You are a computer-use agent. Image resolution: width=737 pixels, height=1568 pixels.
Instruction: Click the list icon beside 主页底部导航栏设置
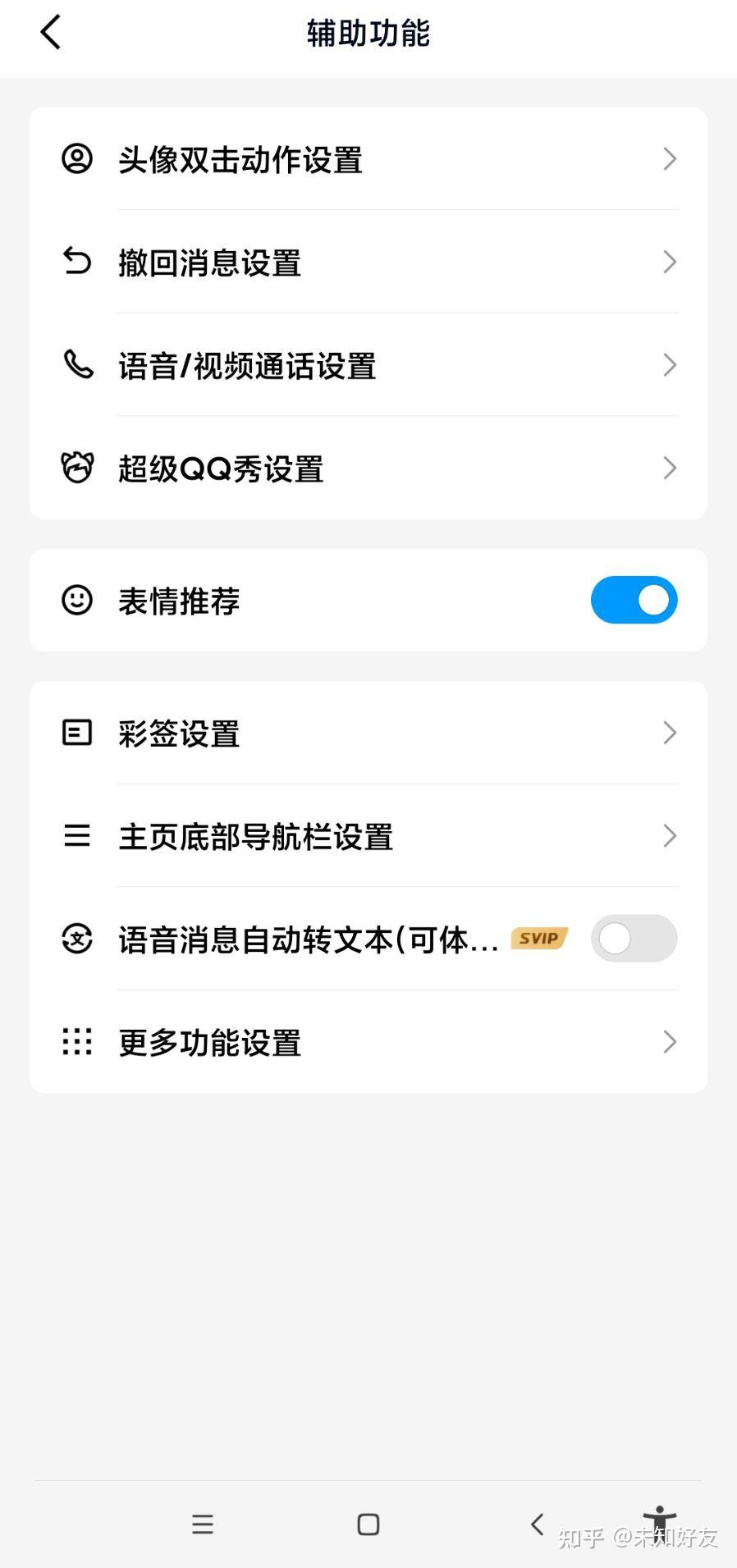(x=76, y=836)
